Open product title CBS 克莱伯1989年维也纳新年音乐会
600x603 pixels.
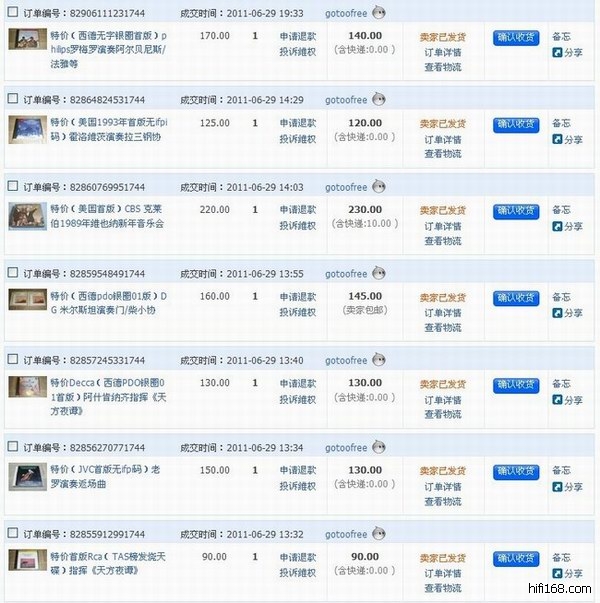point(107,217)
